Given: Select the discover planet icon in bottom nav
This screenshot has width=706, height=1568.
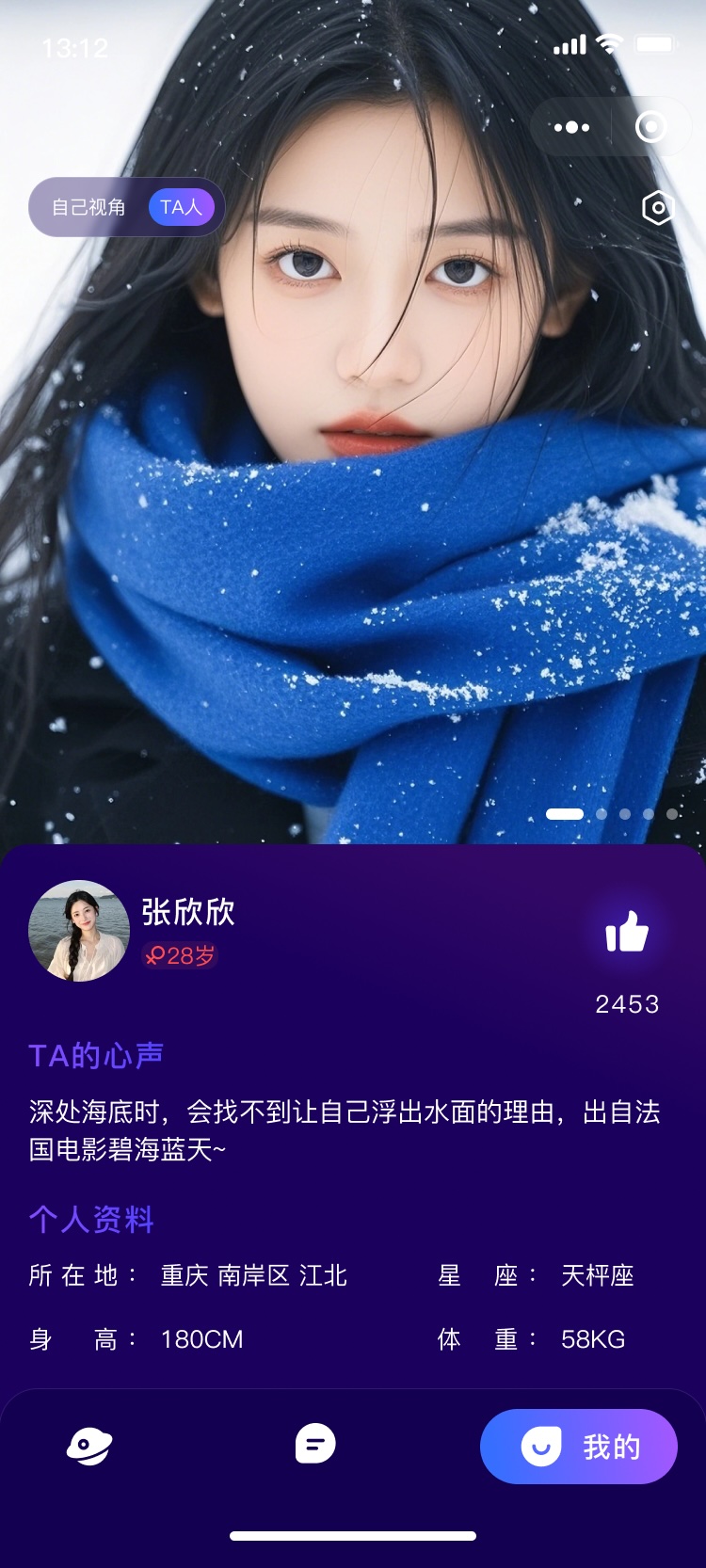Looking at the screenshot, I should pyautogui.click(x=90, y=1447).
